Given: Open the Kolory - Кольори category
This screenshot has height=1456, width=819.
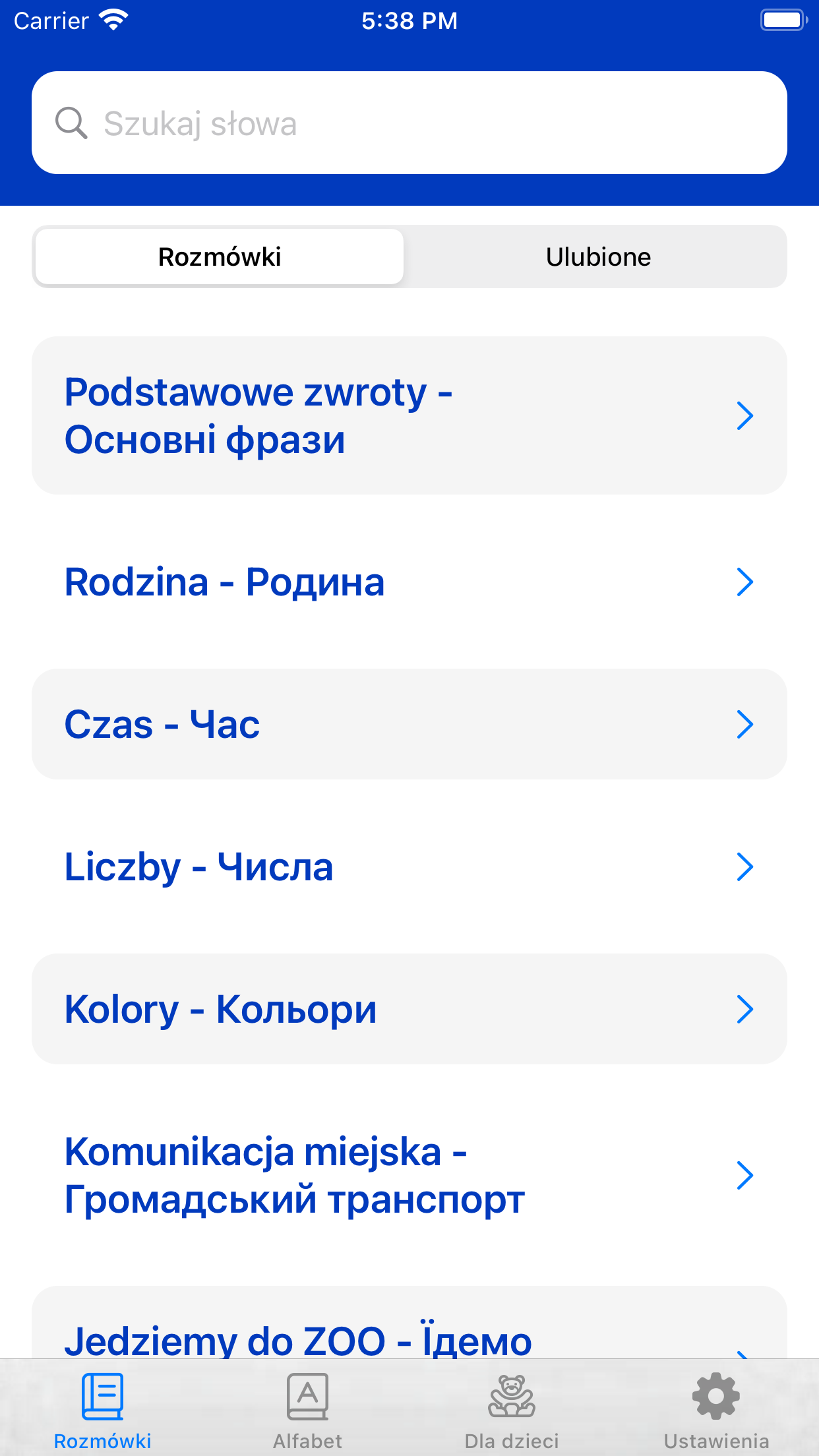Looking at the screenshot, I should pyautogui.click(x=409, y=1009).
